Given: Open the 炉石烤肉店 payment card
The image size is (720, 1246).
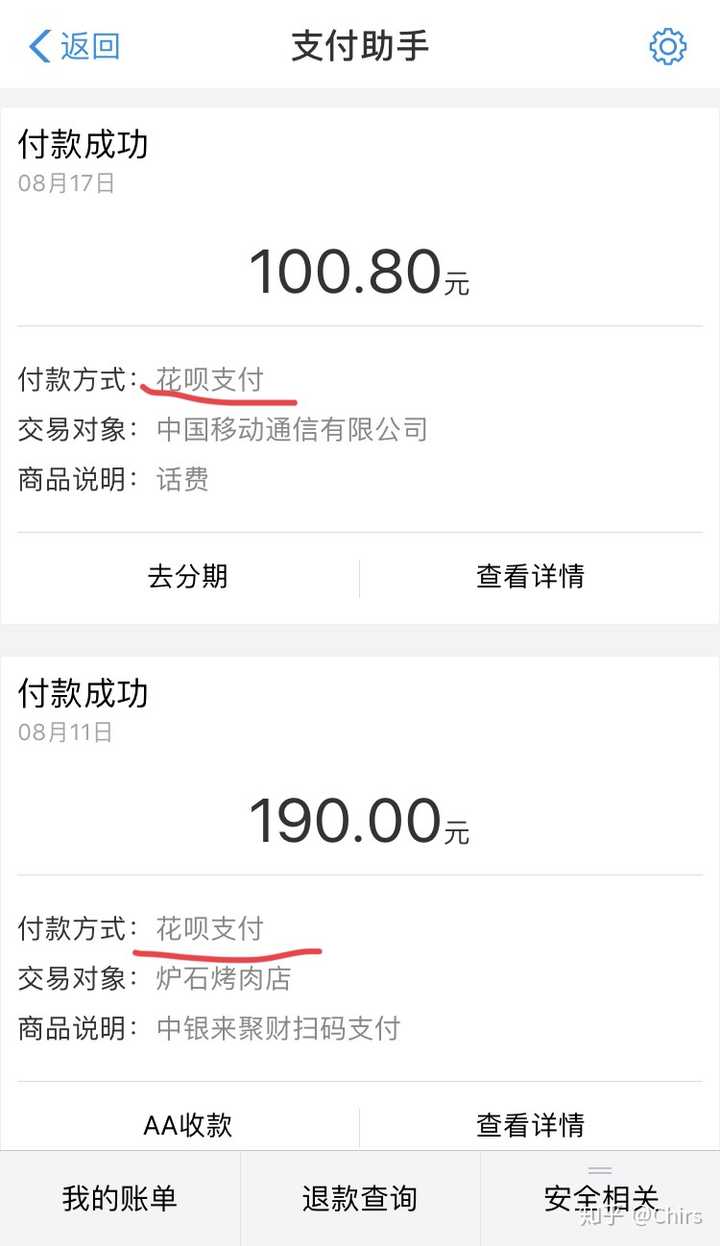Looking at the screenshot, I should pyautogui.click(x=360, y=820).
